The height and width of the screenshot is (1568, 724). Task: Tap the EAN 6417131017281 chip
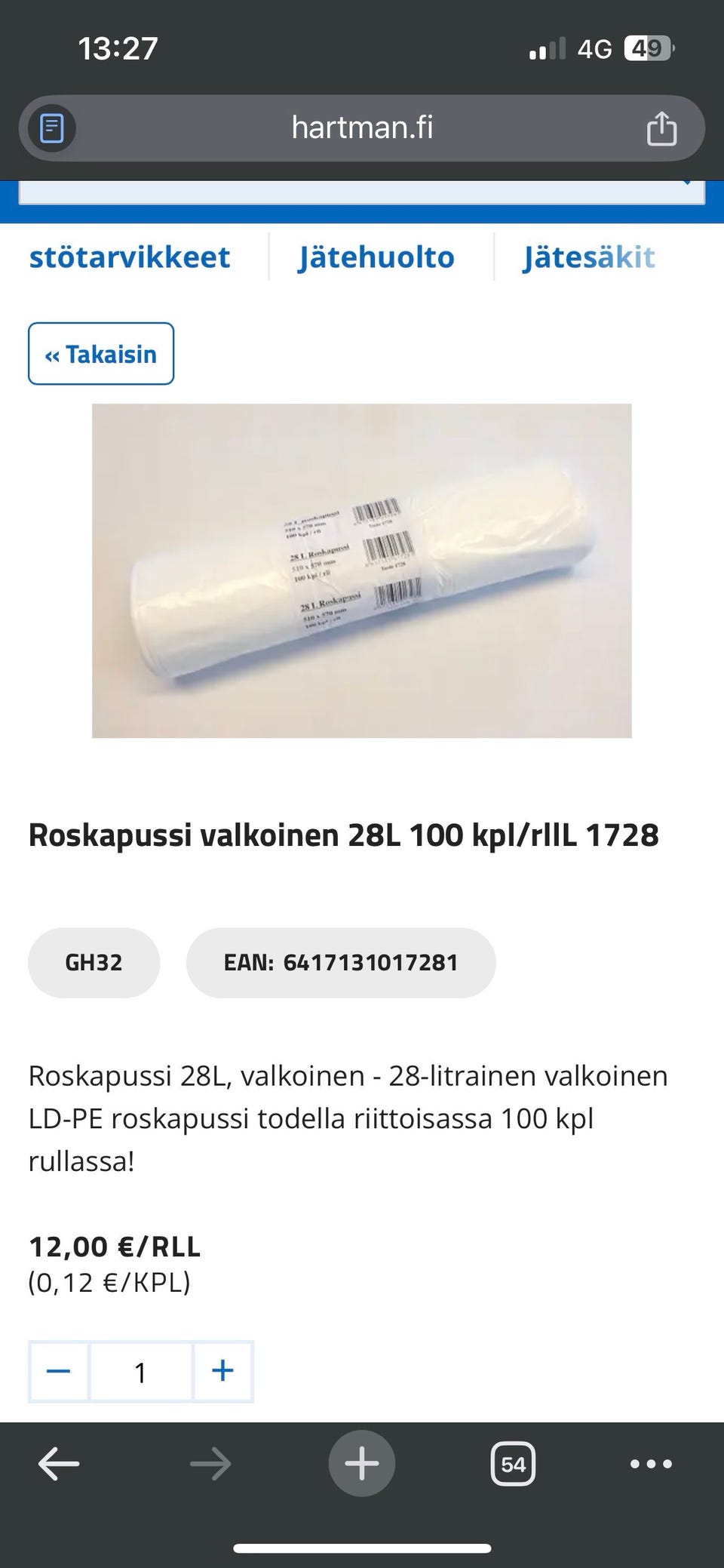(341, 962)
